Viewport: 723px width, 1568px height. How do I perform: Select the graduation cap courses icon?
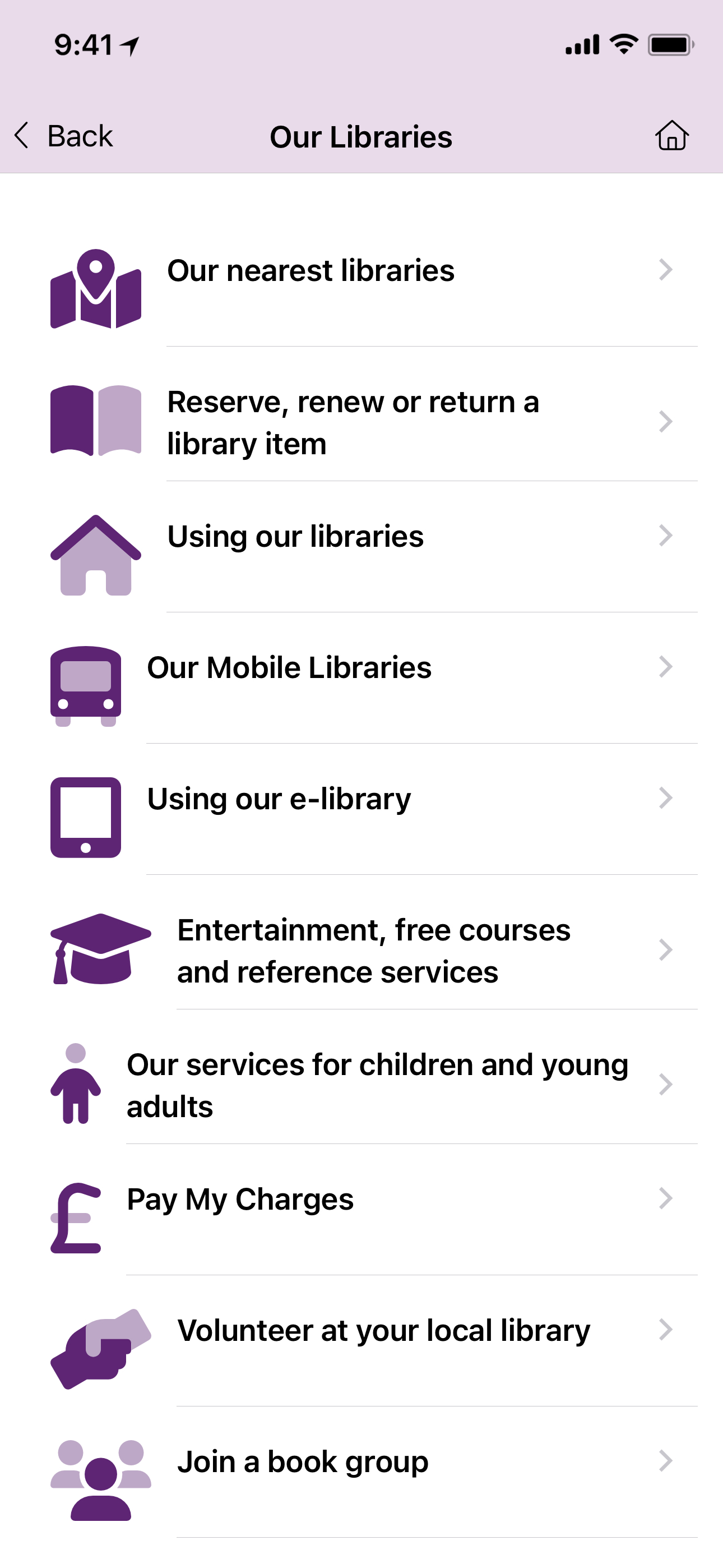tap(100, 948)
